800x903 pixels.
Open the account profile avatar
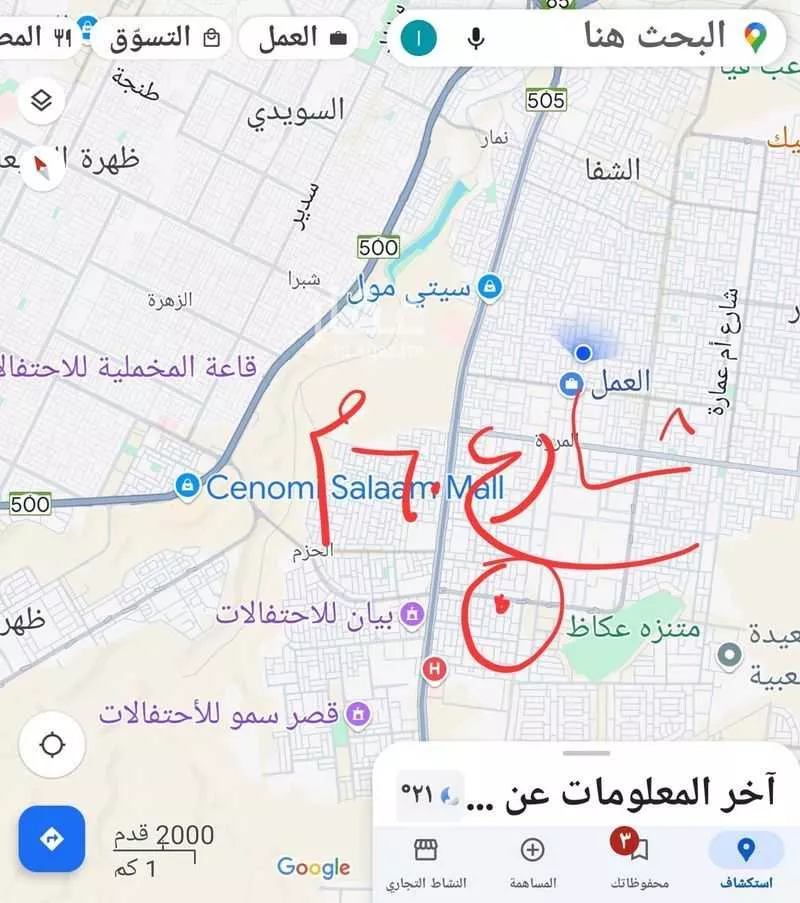(418, 39)
